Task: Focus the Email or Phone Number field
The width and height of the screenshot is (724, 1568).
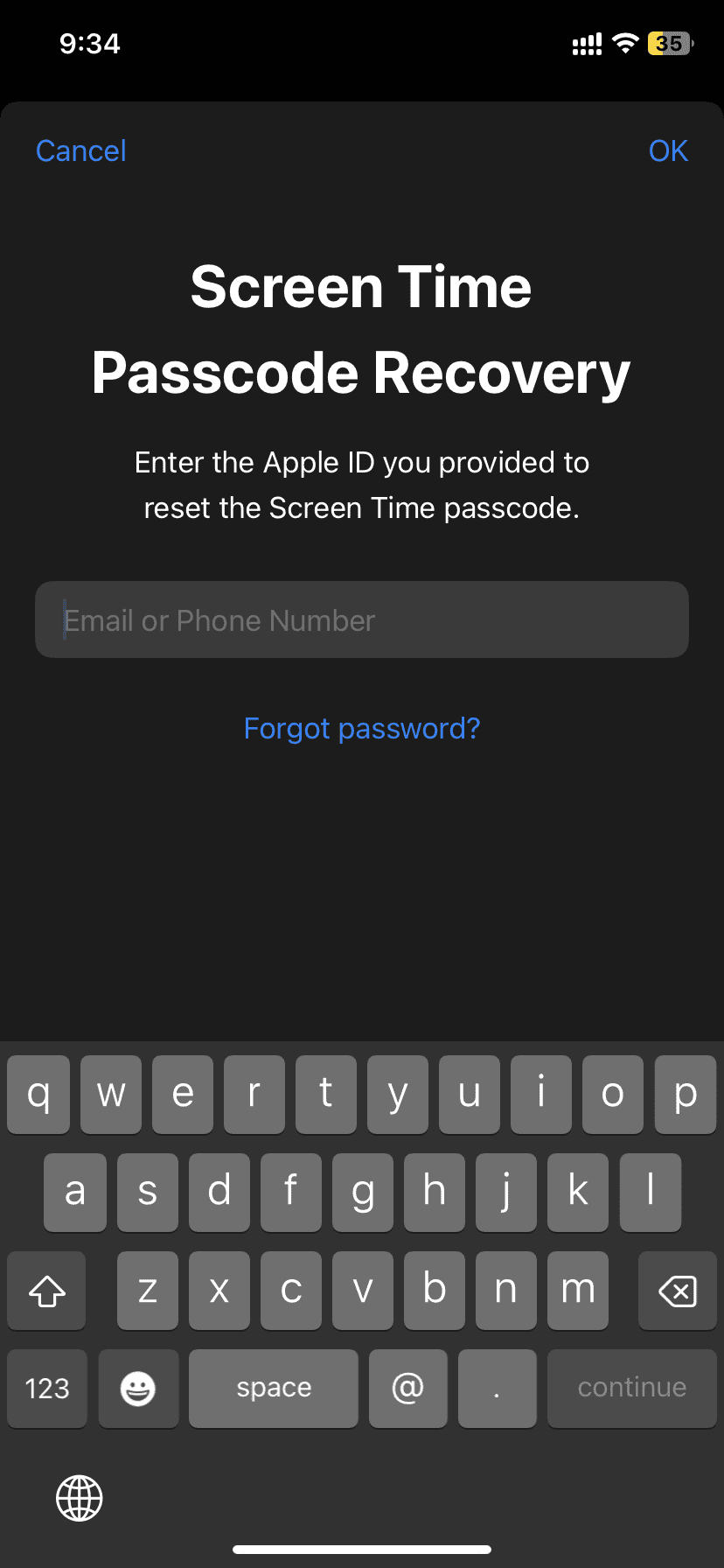Action: [x=362, y=619]
